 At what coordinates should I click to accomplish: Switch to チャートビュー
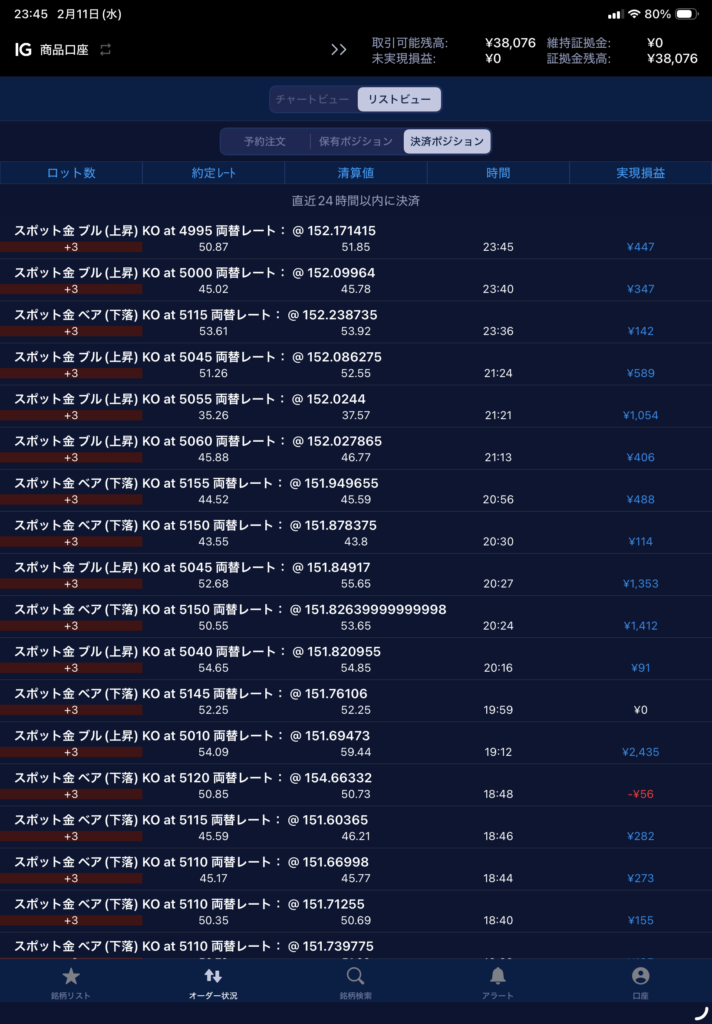tap(313, 99)
